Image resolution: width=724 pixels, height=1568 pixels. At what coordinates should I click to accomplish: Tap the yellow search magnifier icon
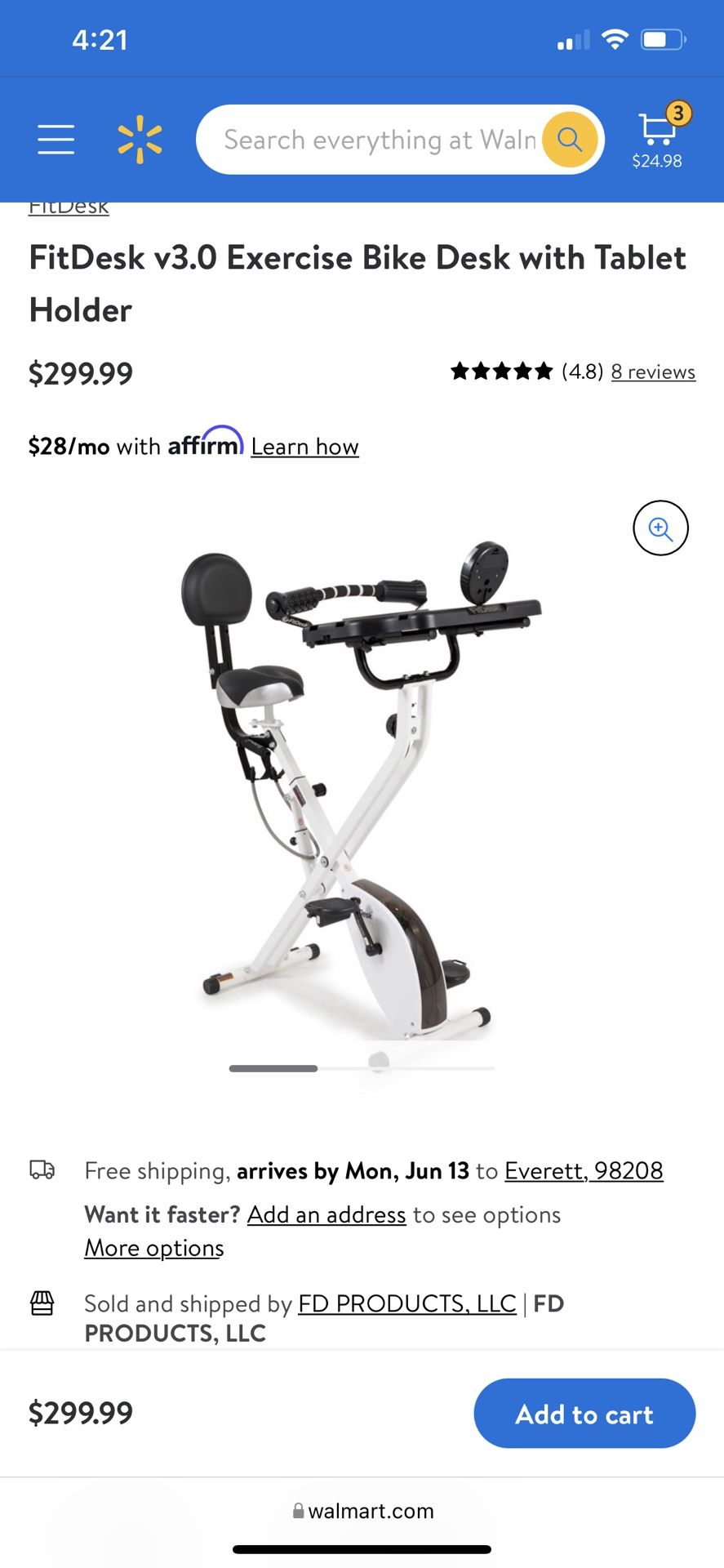(569, 139)
